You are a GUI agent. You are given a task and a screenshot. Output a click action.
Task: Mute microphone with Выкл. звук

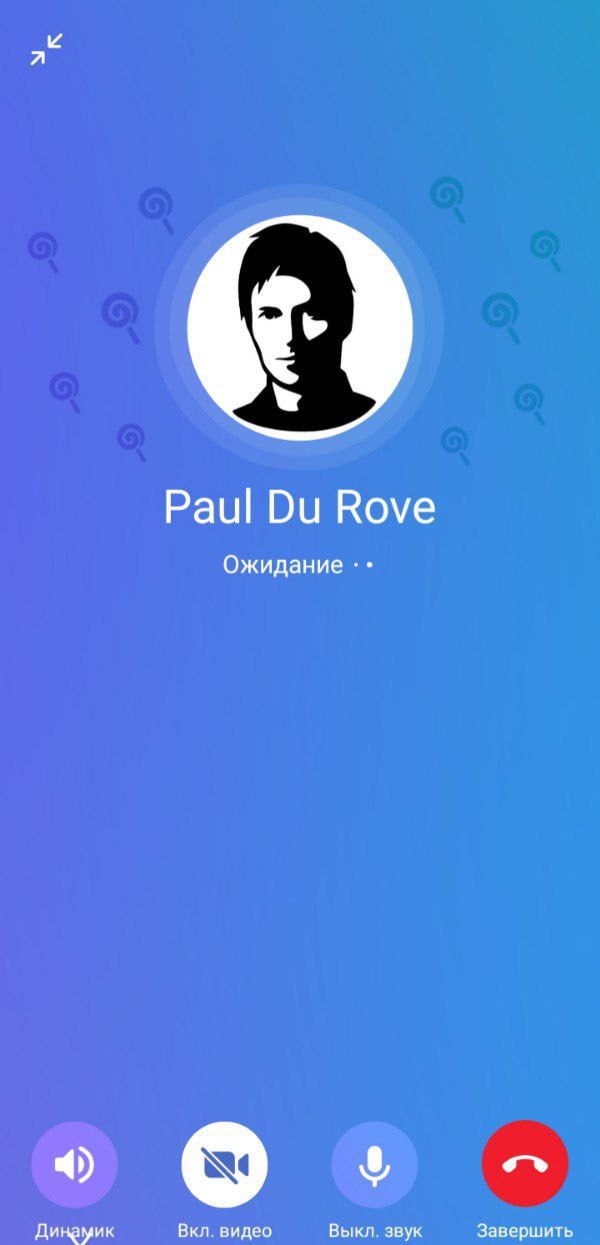click(374, 1165)
